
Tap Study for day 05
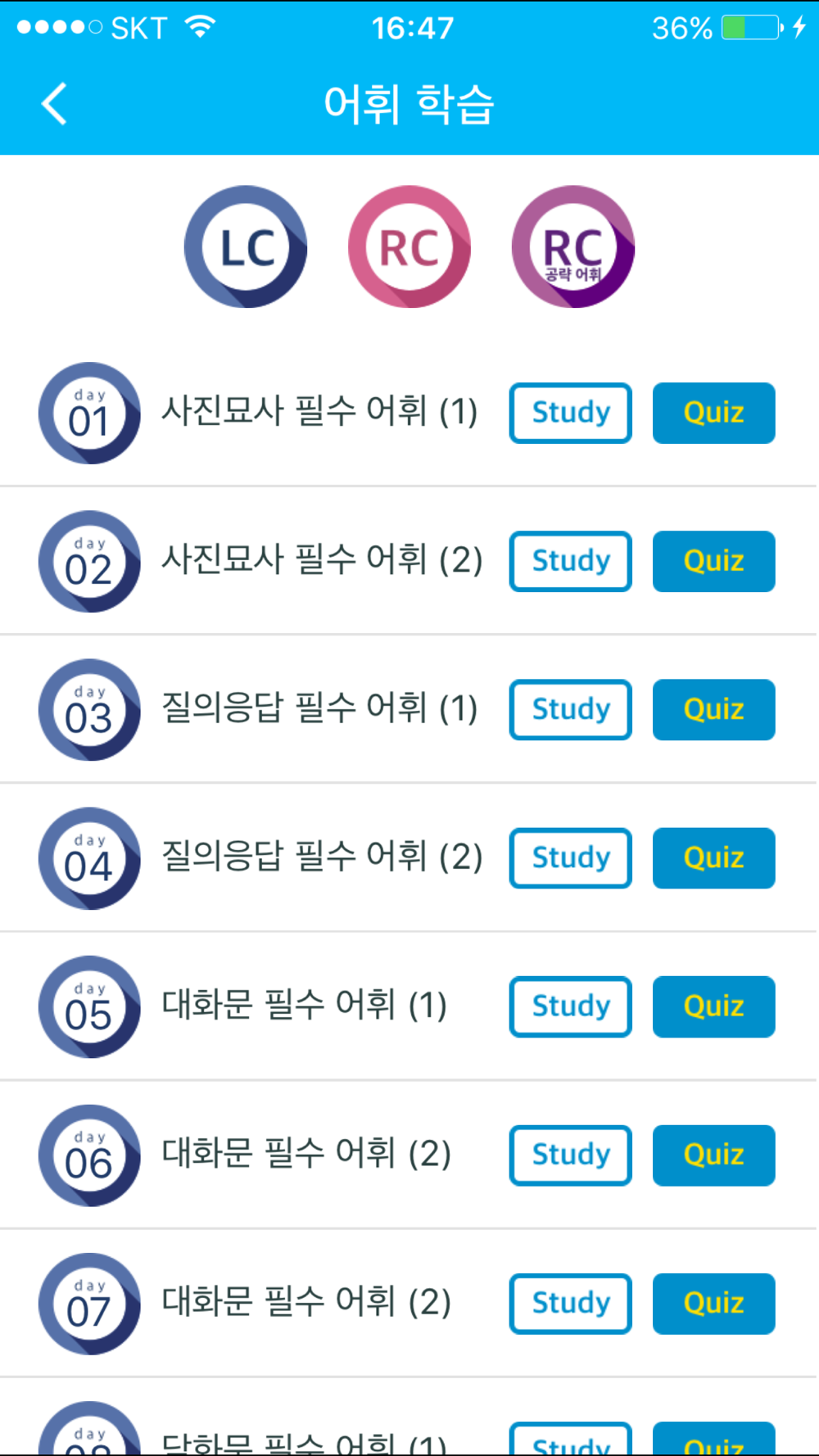pyautogui.click(x=571, y=1007)
